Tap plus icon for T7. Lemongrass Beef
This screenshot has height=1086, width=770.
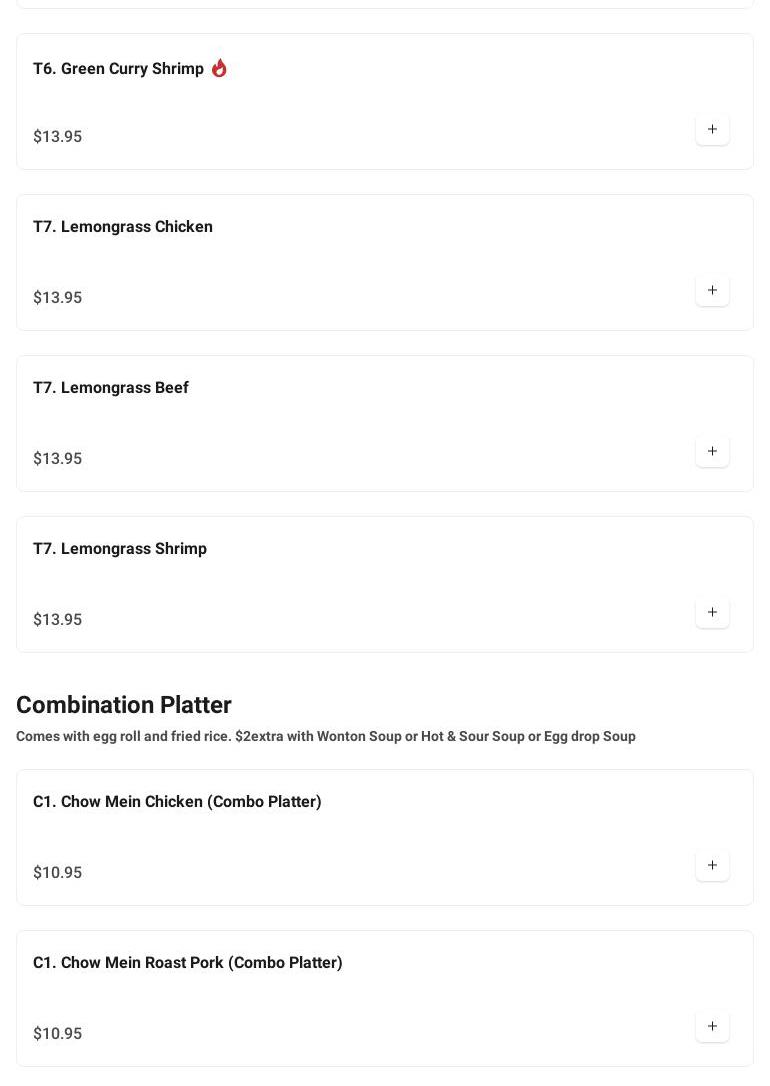[x=712, y=451]
